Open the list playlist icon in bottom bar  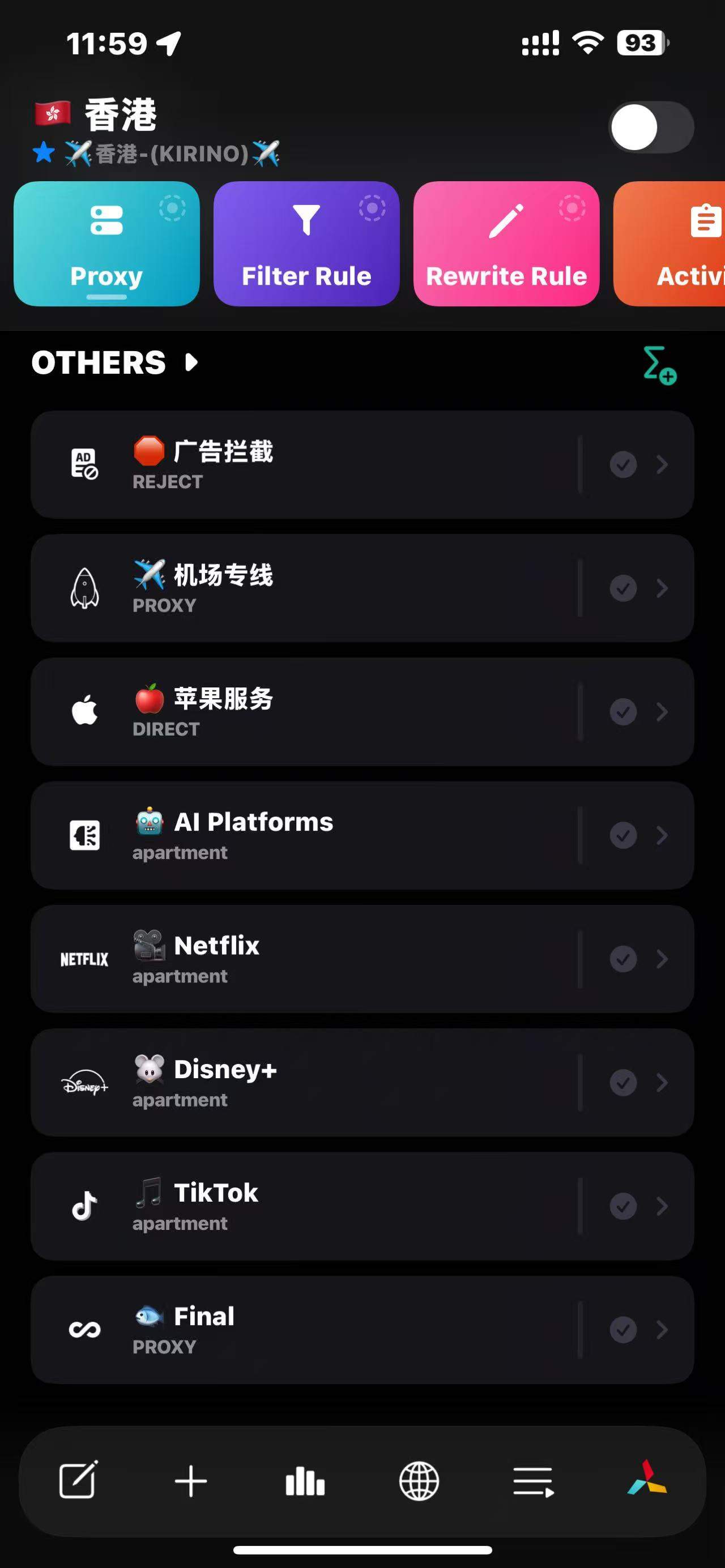[x=533, y=1481]
